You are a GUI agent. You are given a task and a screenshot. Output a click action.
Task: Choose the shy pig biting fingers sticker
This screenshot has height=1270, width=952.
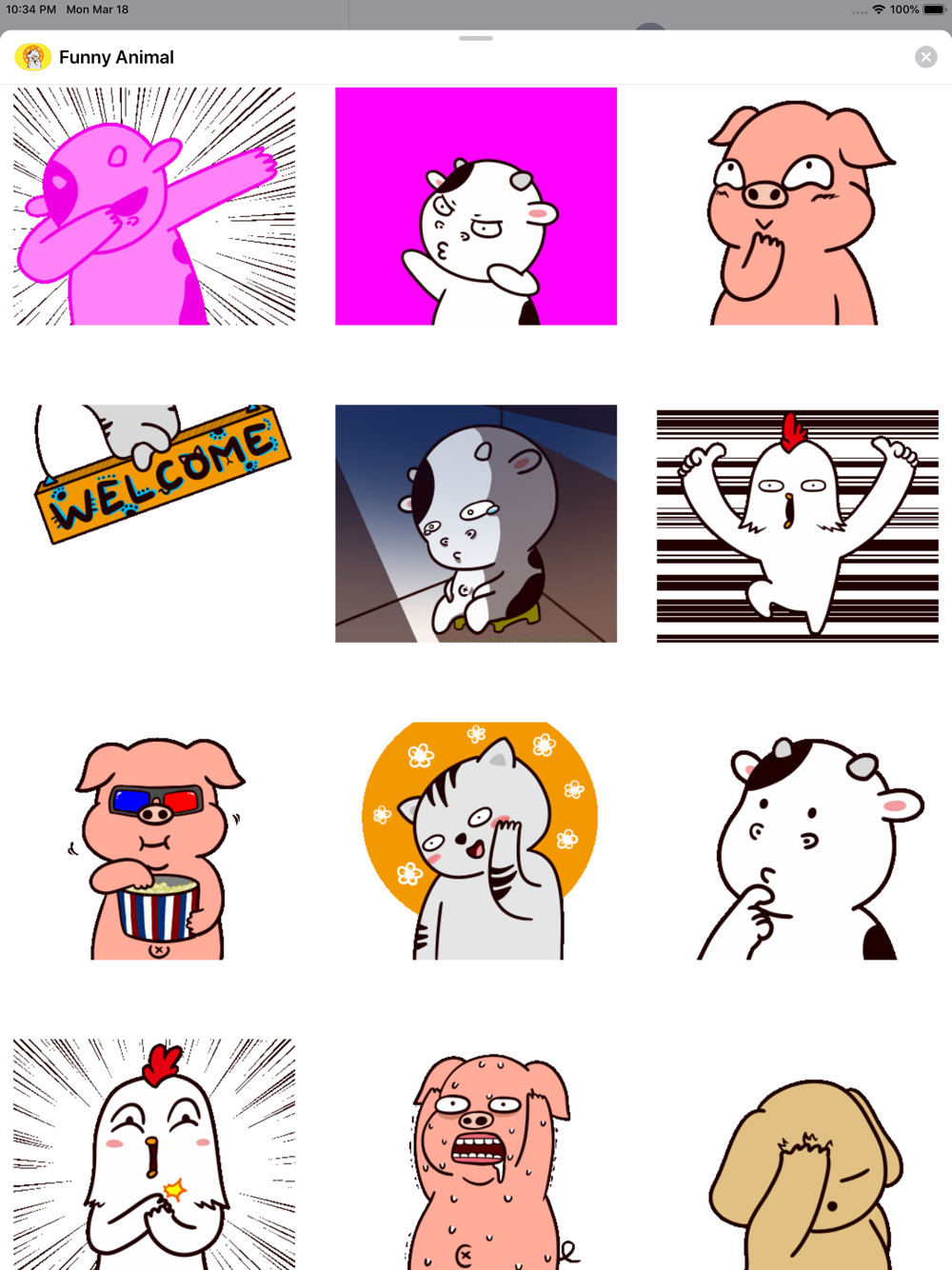pyautogui.click(x=798, y=207)
